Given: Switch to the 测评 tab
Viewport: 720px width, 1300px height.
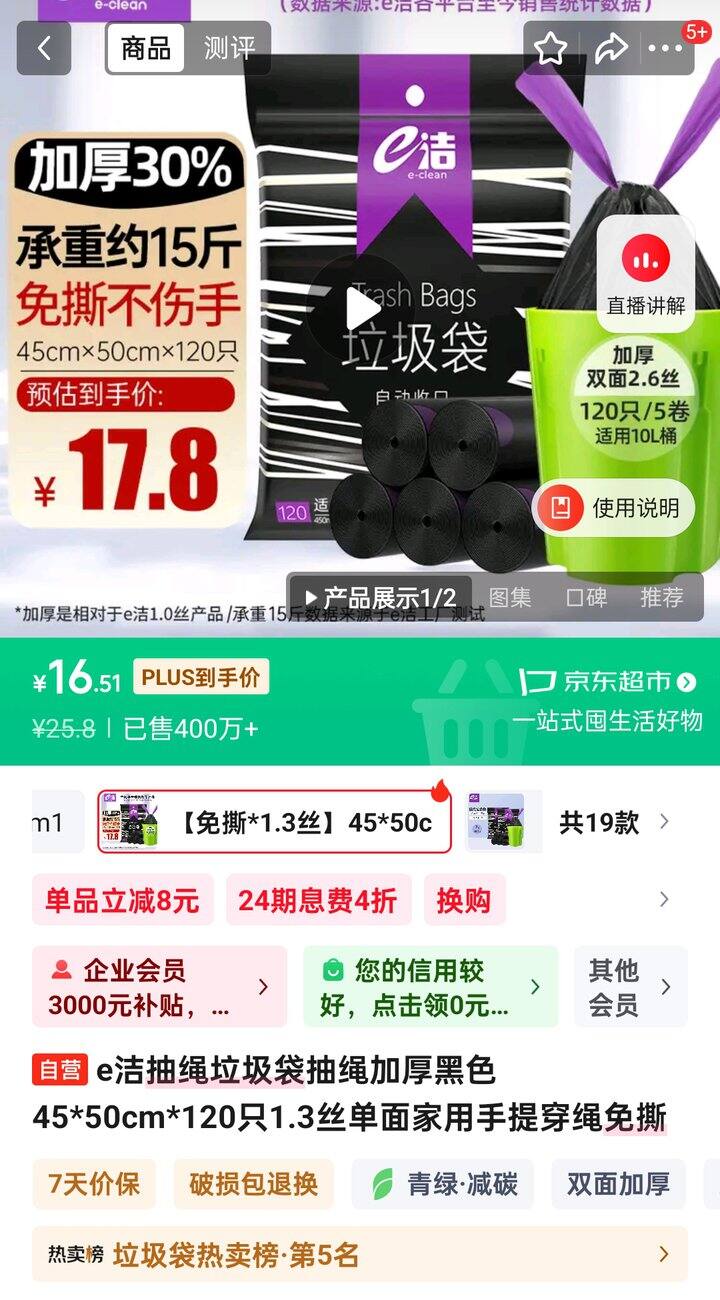Looking at the screenshot, I should click(x=229, y=48).
